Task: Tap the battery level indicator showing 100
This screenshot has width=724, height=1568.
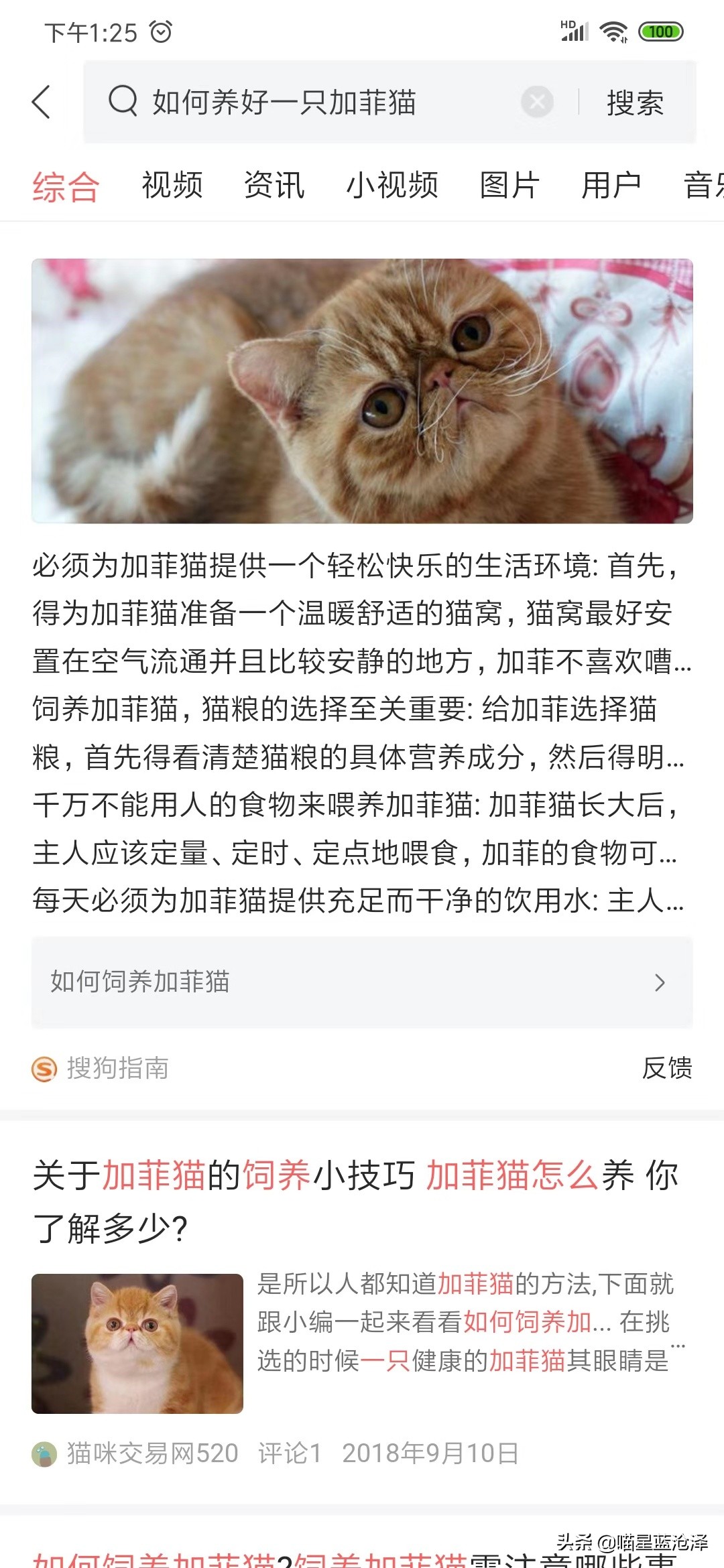Action: (x=660, y=31)
